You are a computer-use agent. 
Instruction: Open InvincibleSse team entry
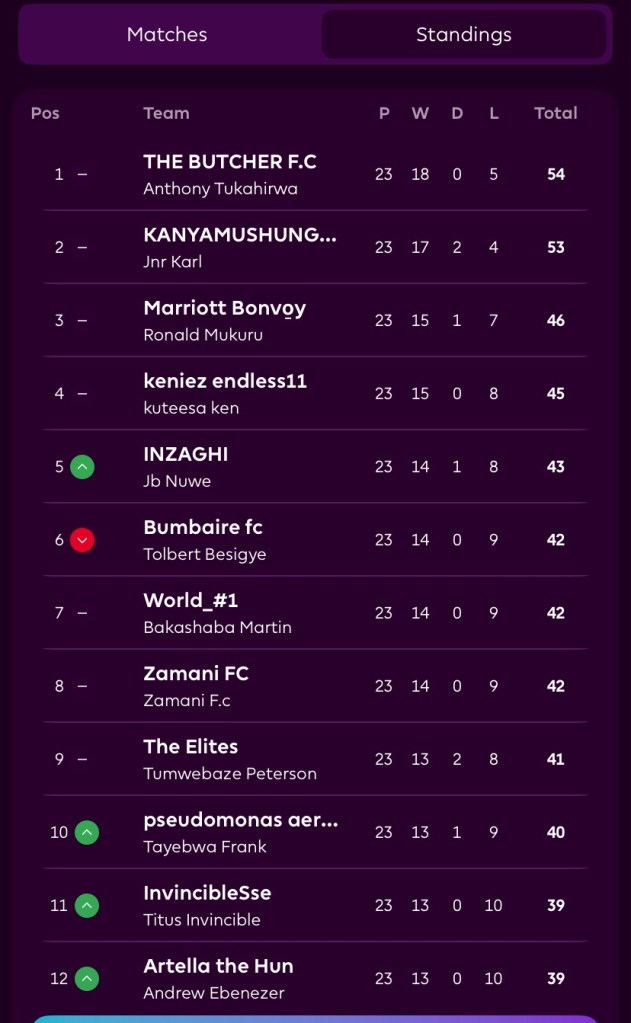point(207,904)
